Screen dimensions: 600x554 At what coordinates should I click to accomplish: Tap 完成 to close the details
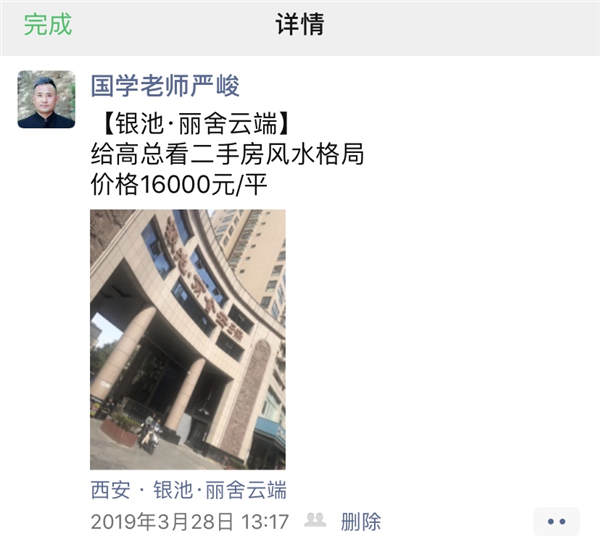click(48, 25)
